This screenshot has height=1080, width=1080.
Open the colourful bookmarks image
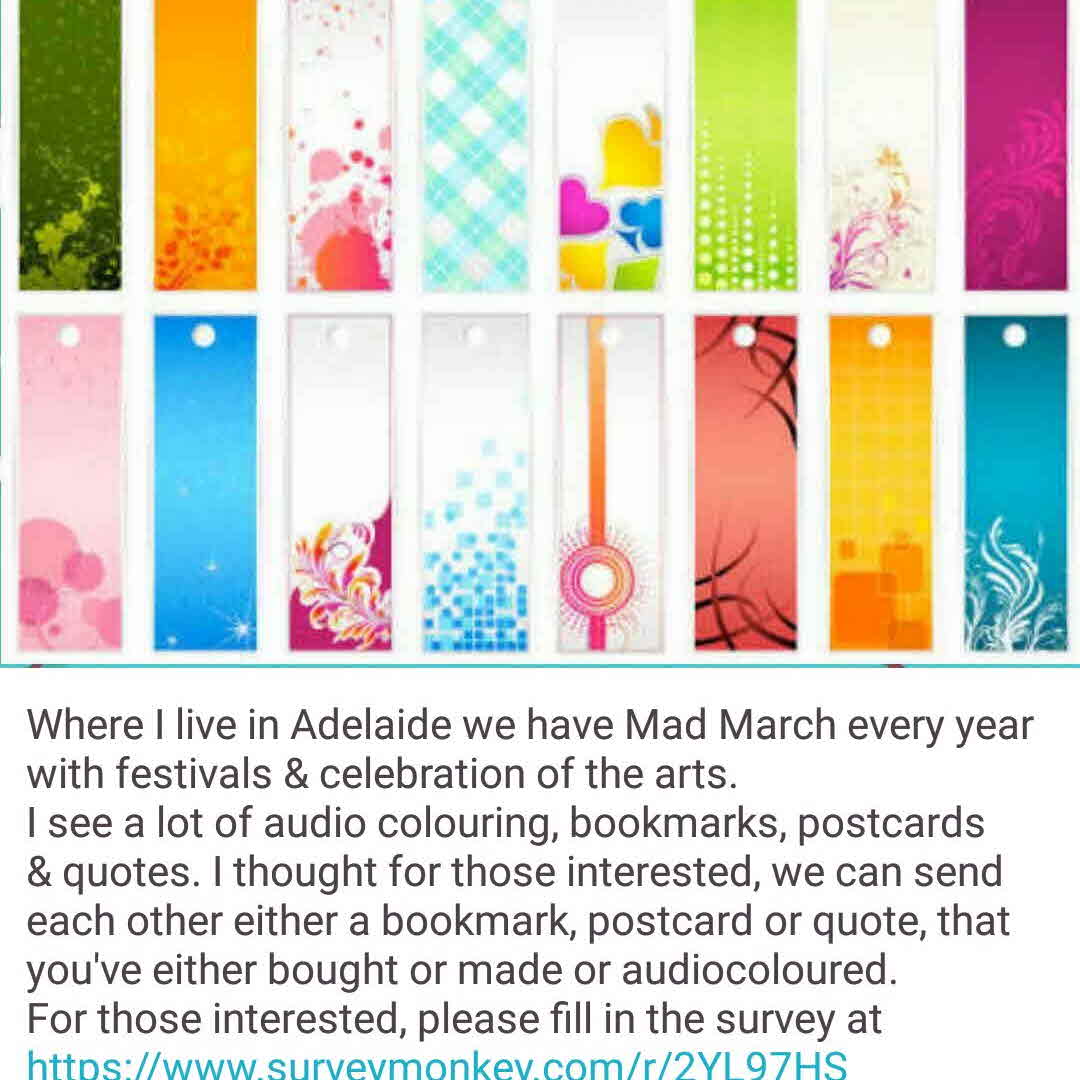(540, 330)
